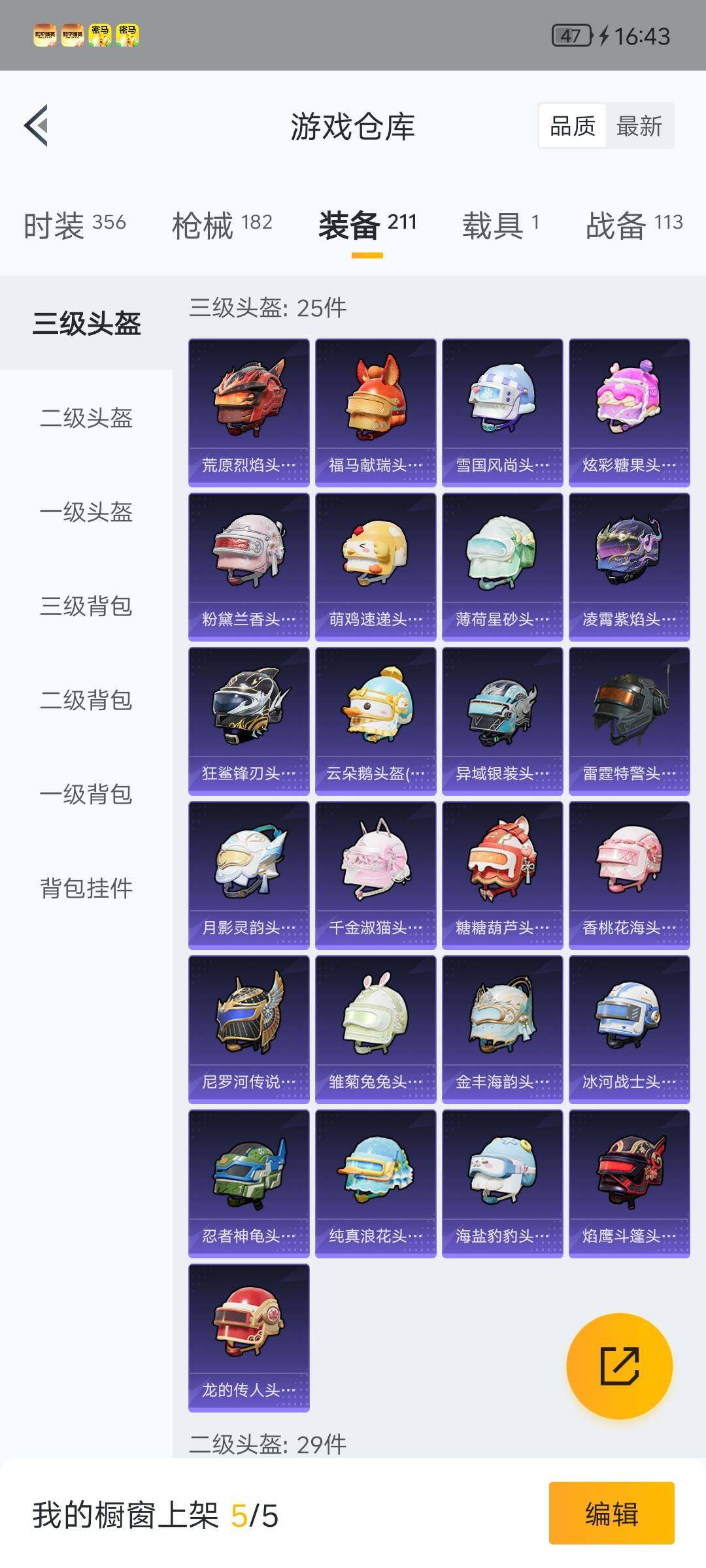
Task: Switch sorting to 最新
Action: point(639,127)
